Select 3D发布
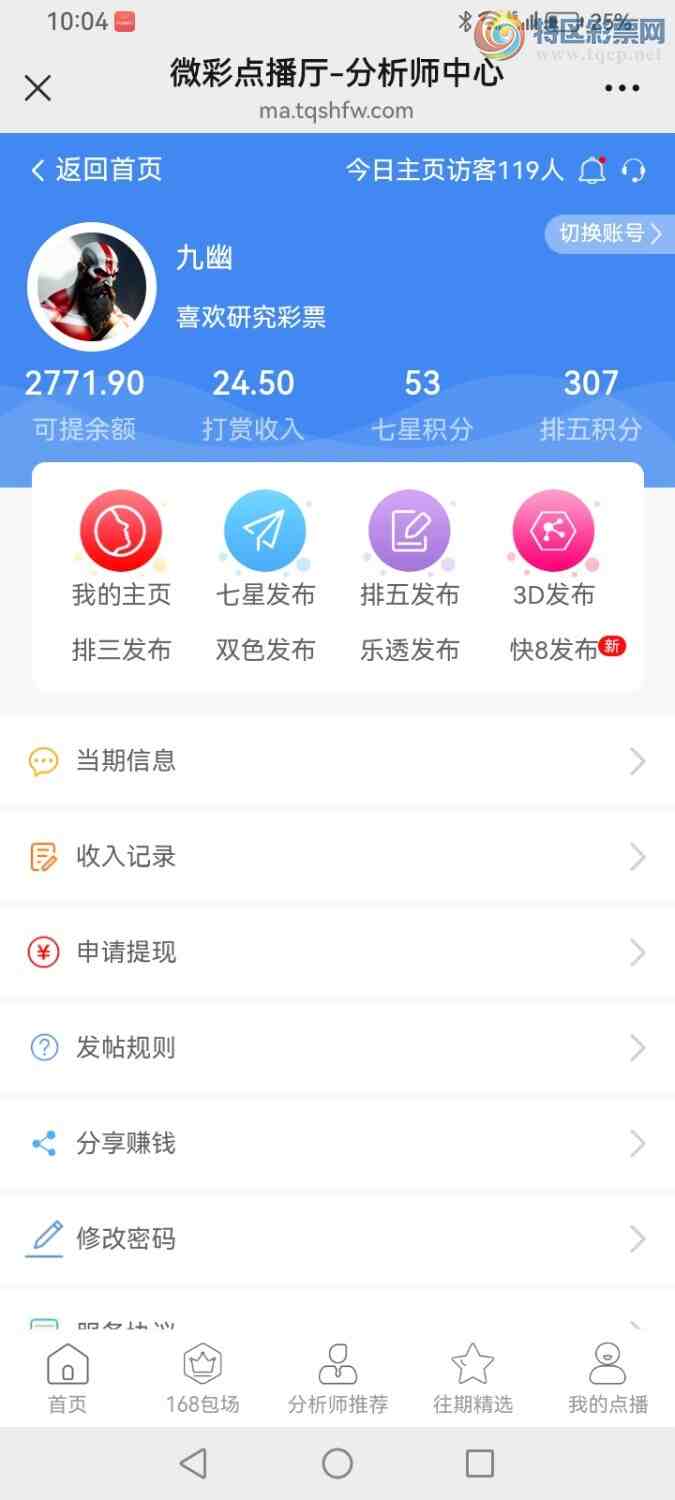Image resolution: width=675 pixels, height=1500 pixels. click(x=553, y=548)
